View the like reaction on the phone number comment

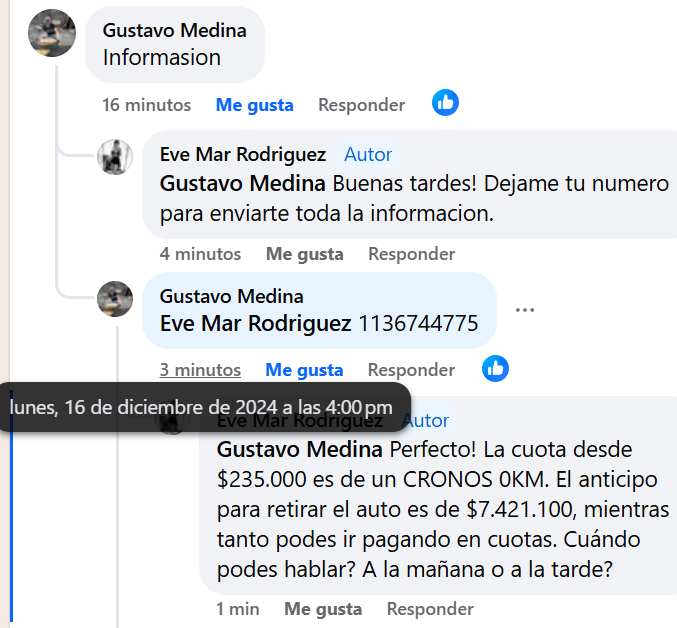pyautogui.click(x=495, y=368)
